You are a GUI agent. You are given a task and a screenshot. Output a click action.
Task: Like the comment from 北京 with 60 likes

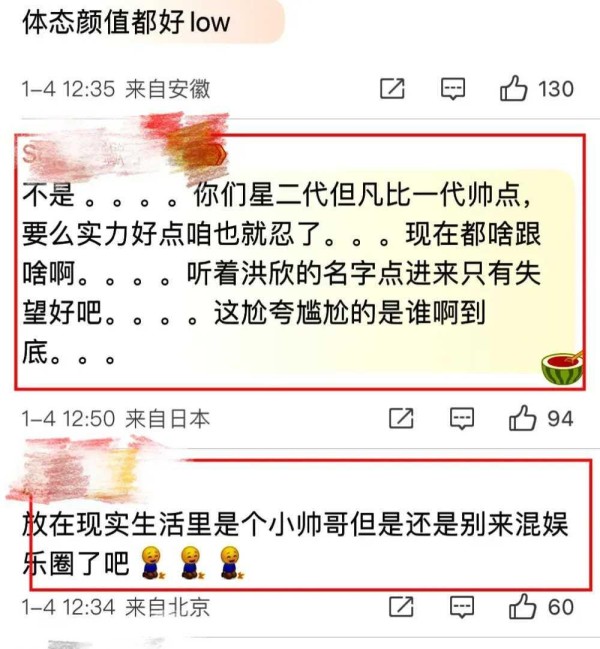522,606
